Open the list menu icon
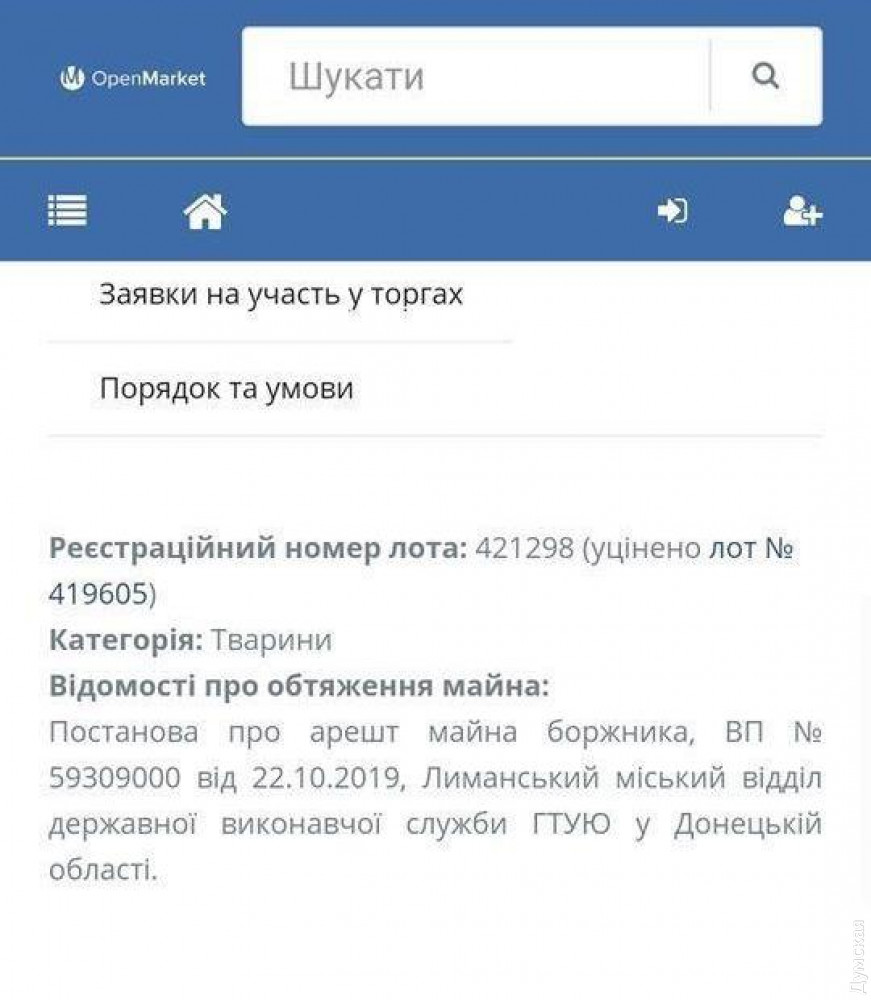 [68, 211]
